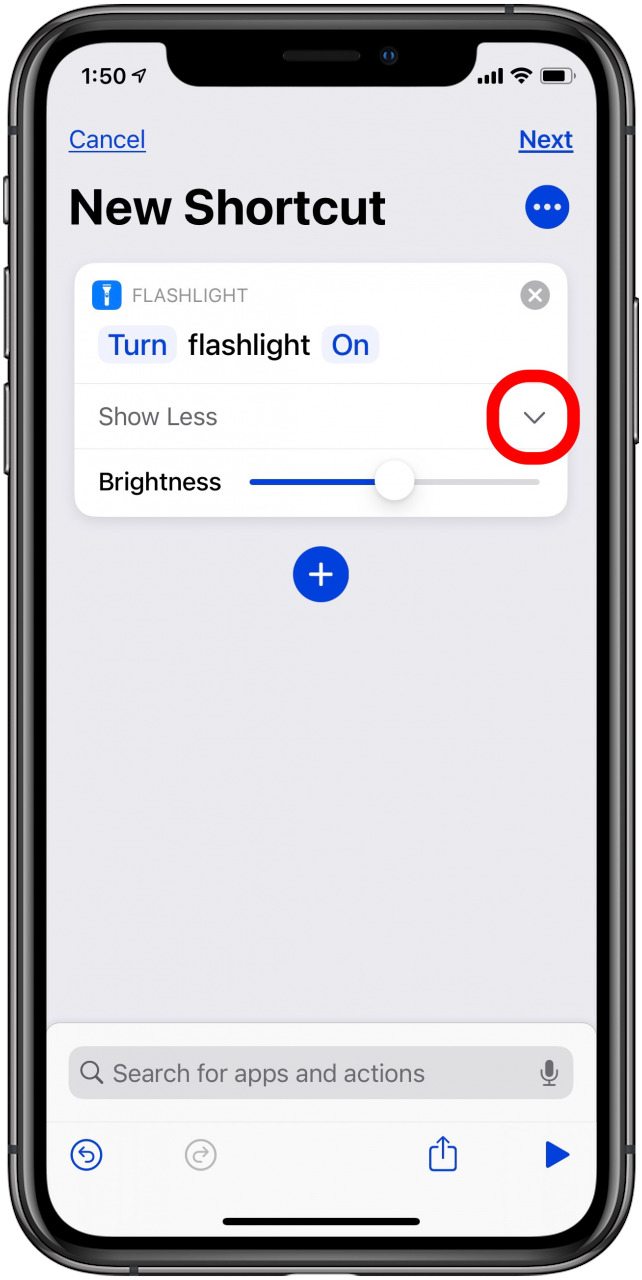Collapse the Show Less chevron
Image resolution: width=642 pixels, height=1280 pixels.
pos(534,418)
